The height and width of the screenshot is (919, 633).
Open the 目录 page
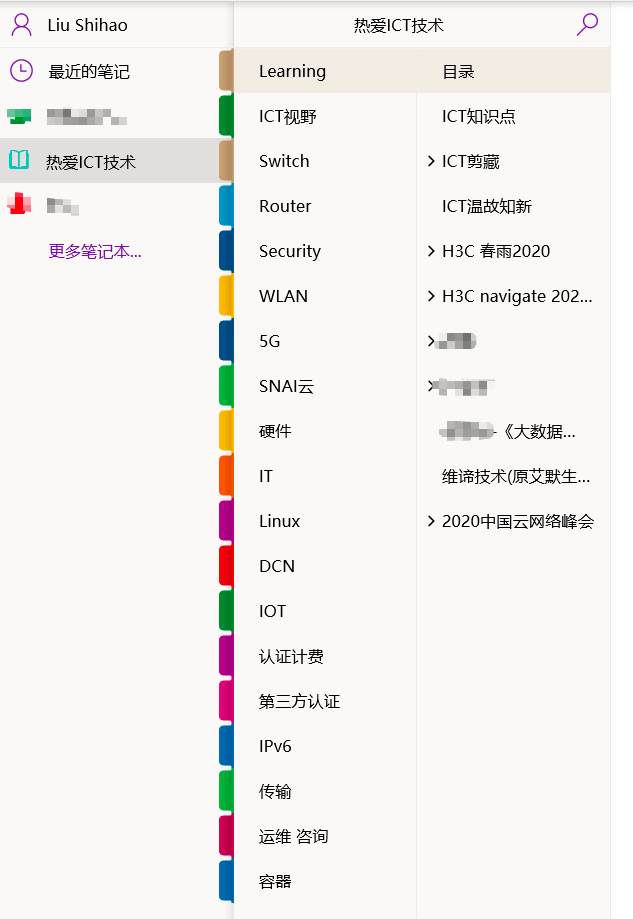(458, 71)
